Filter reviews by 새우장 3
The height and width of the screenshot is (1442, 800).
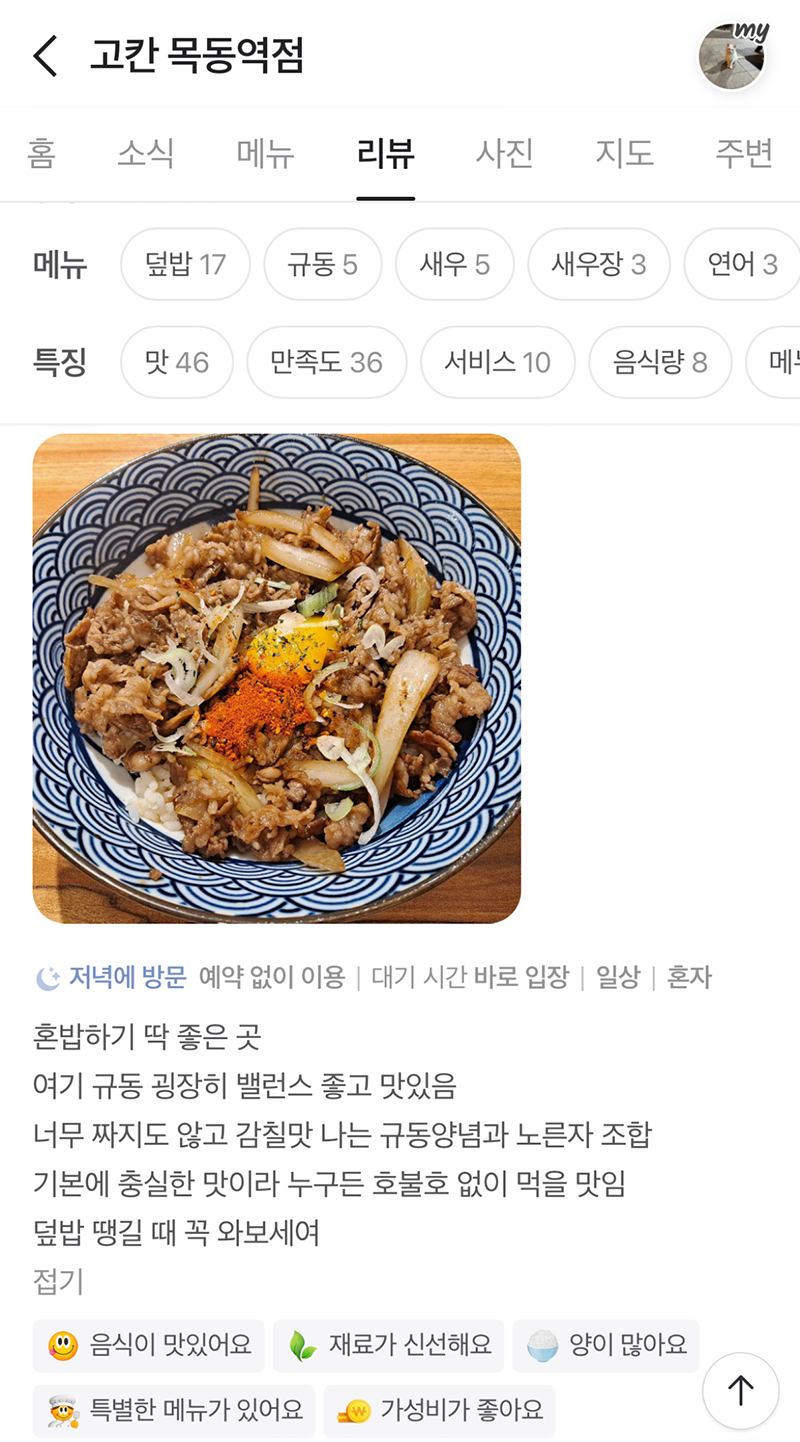[x=598, y=264]
